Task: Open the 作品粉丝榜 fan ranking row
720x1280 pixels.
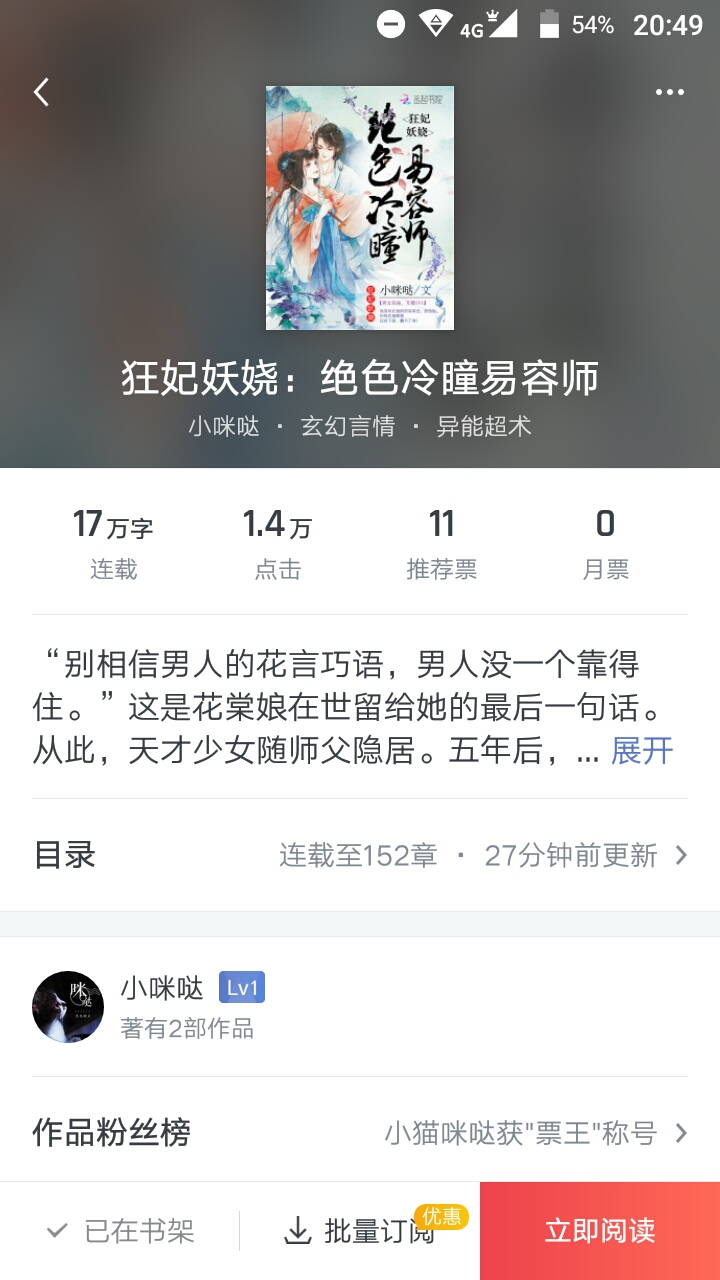Action: (360, 1133)
